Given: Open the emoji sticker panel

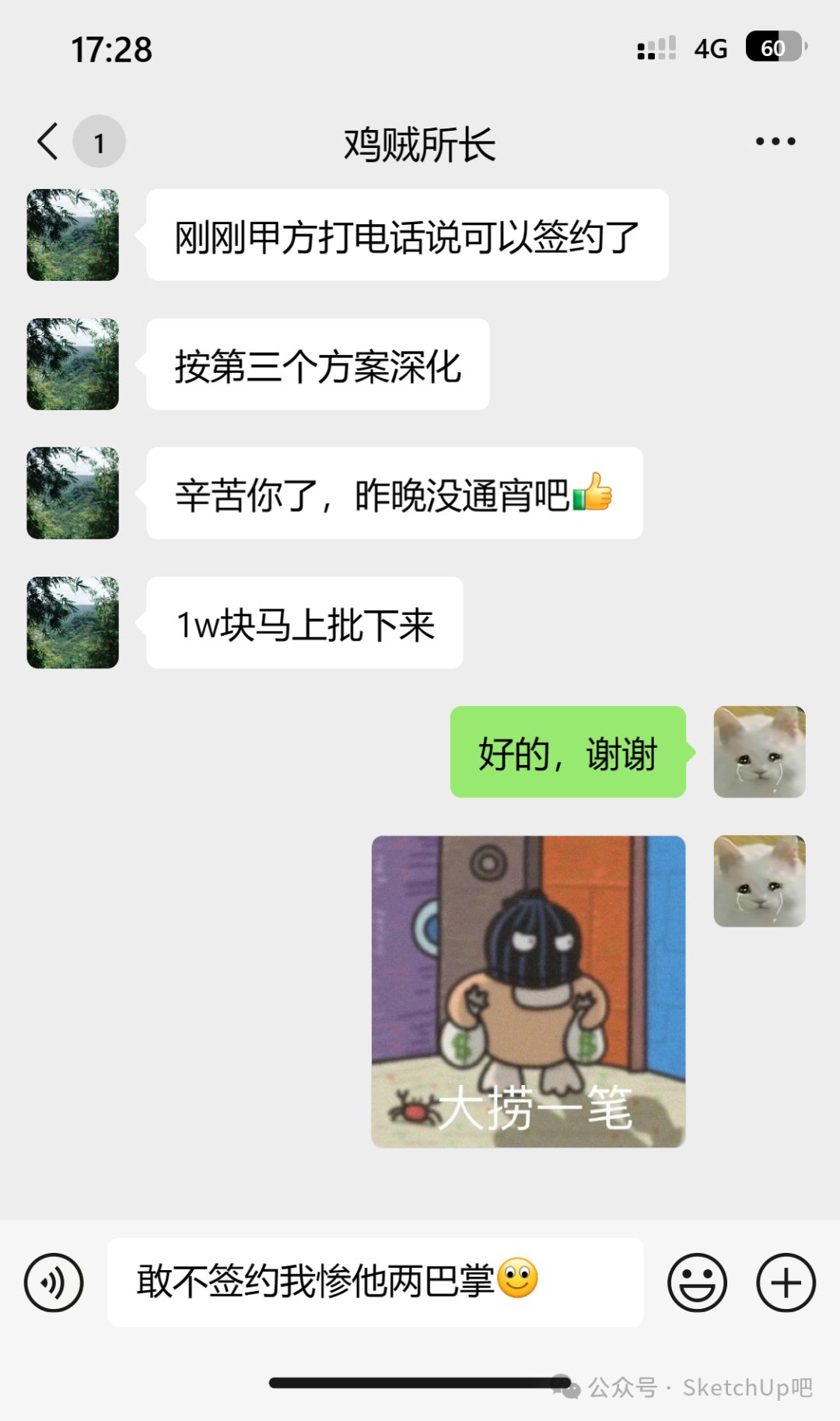Looking at the screenshot, I should point(697,1282).
